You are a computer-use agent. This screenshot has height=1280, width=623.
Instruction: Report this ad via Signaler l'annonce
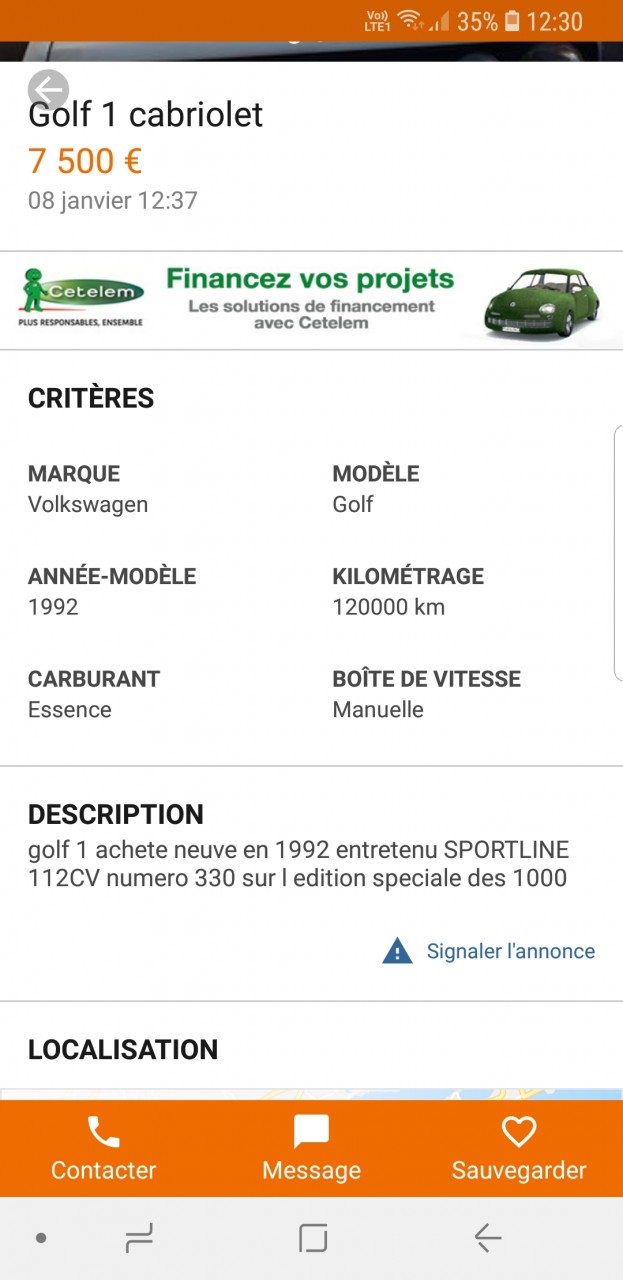click(489, 951)
